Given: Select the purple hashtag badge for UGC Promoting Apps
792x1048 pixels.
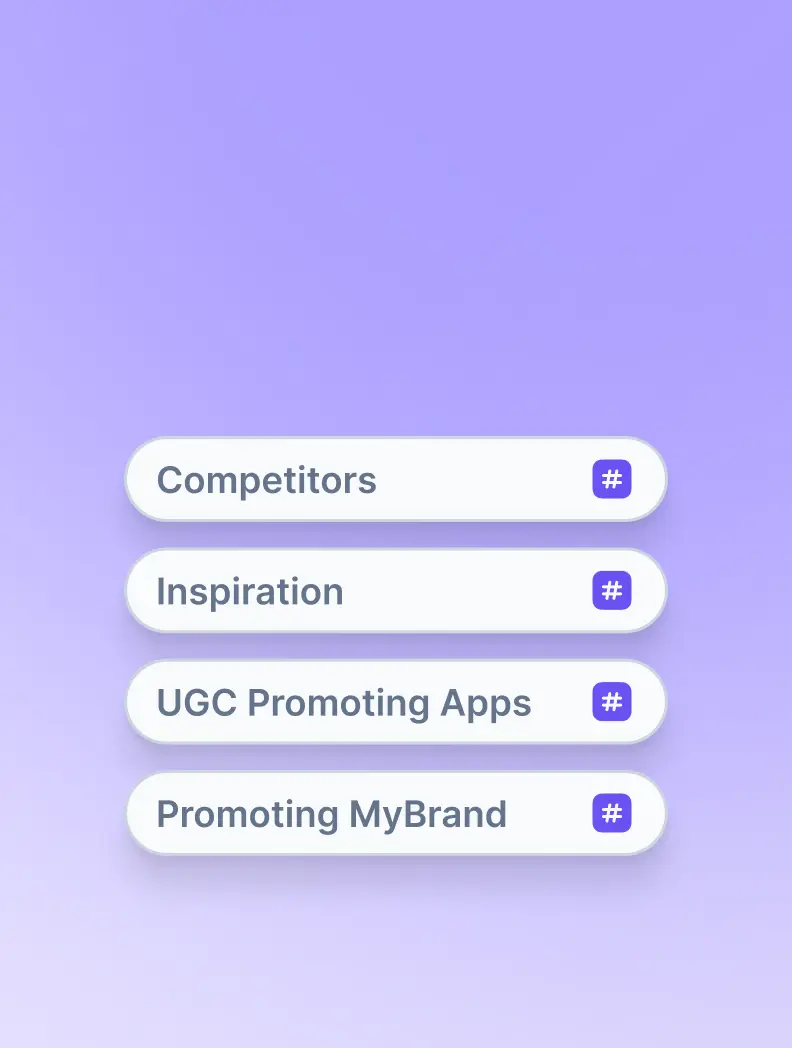Looking at the screenshot, I should 612,702.
